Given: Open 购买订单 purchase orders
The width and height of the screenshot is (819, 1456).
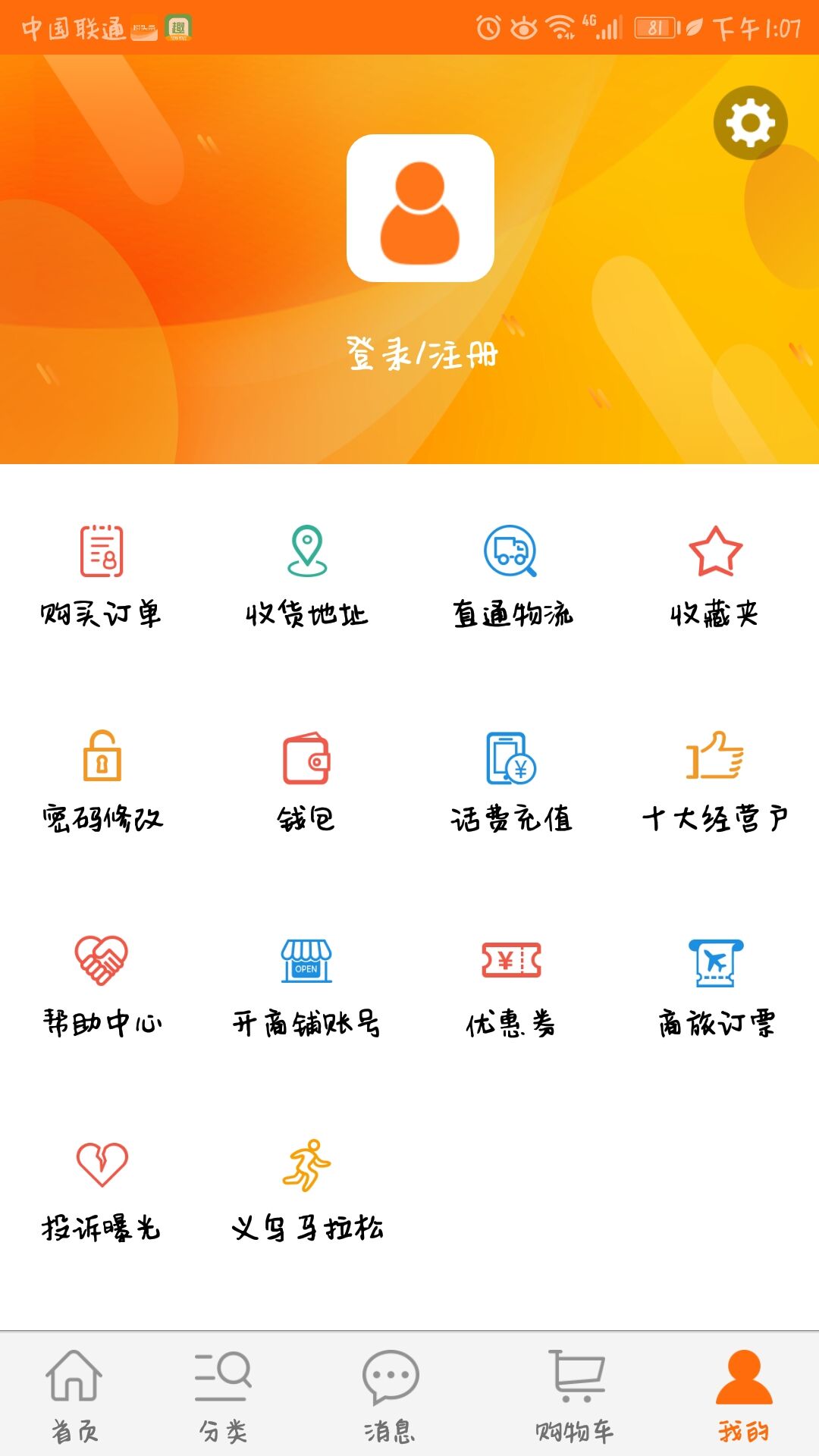Looking at the screenshot, I should (x=102, y=576).
